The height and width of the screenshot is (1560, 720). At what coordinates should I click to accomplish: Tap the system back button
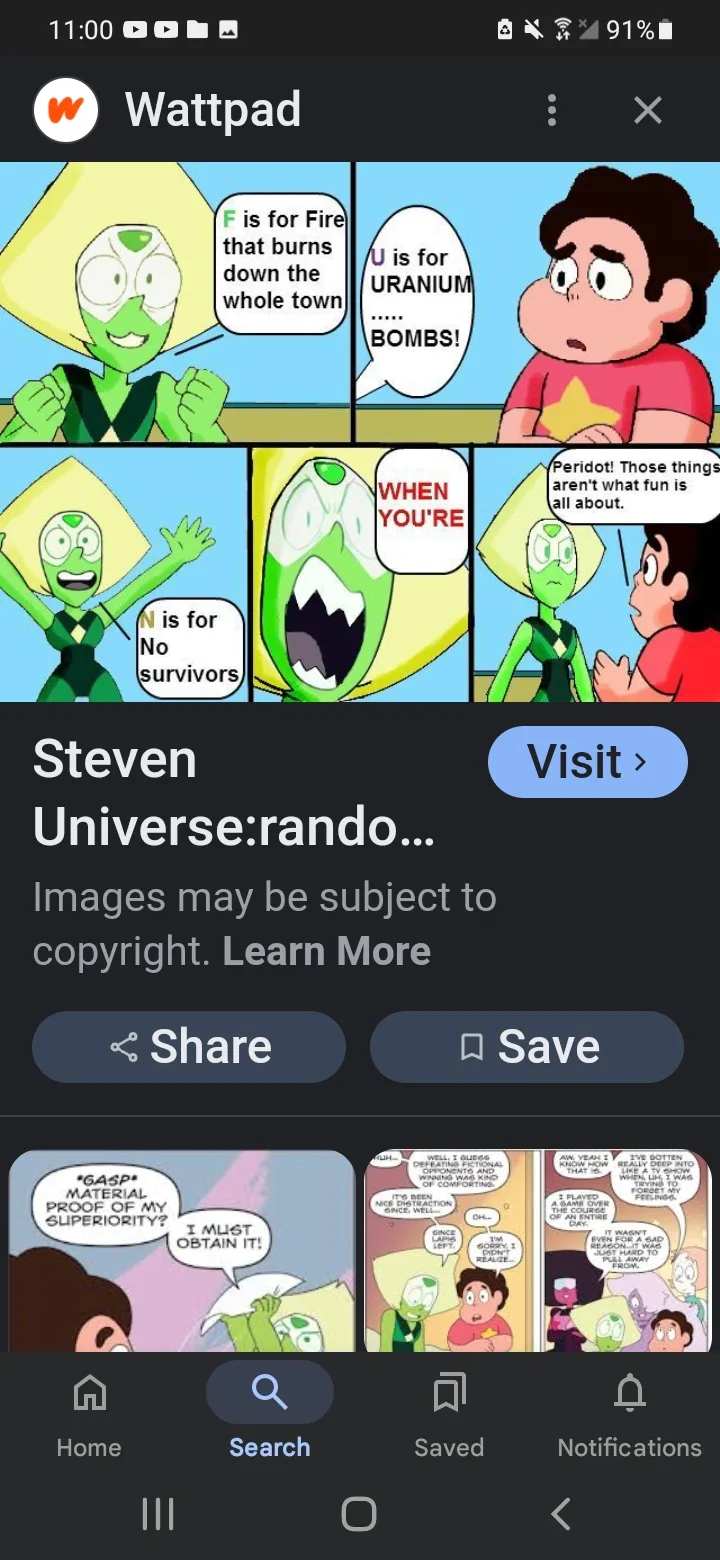(x=561, y=1513)
